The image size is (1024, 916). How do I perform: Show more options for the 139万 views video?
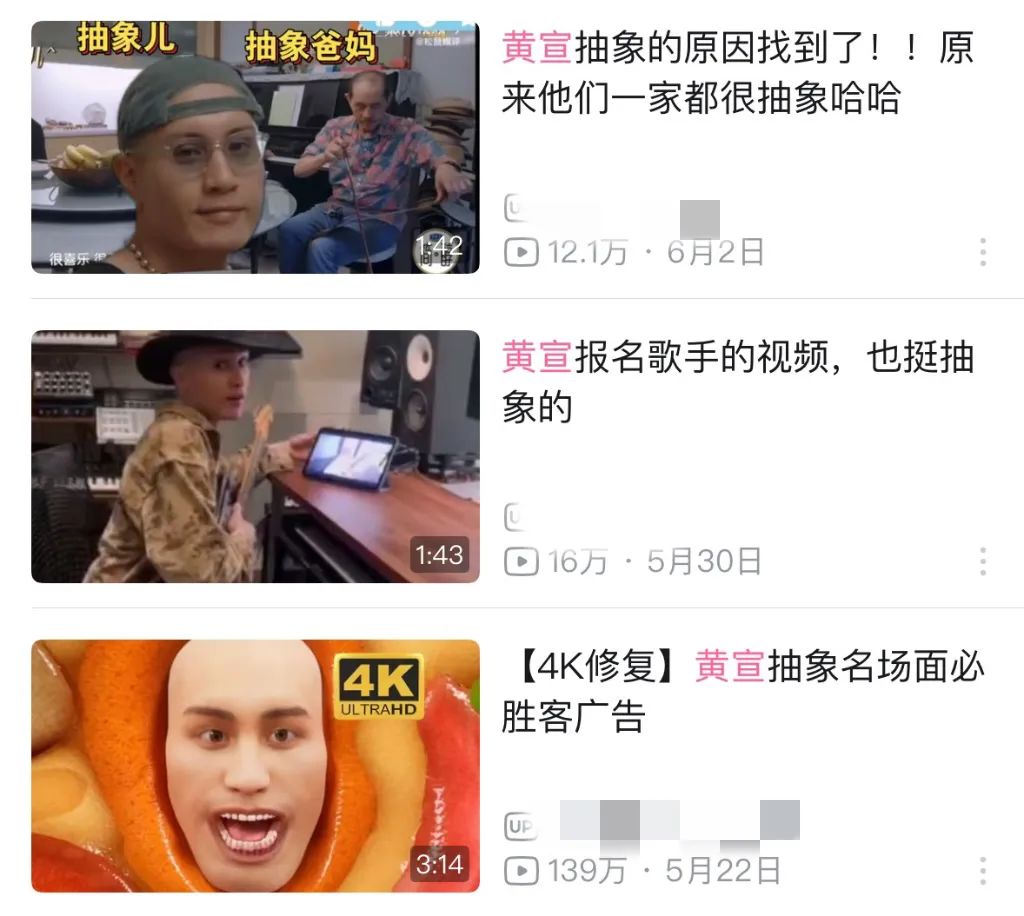tap(983, 870)
